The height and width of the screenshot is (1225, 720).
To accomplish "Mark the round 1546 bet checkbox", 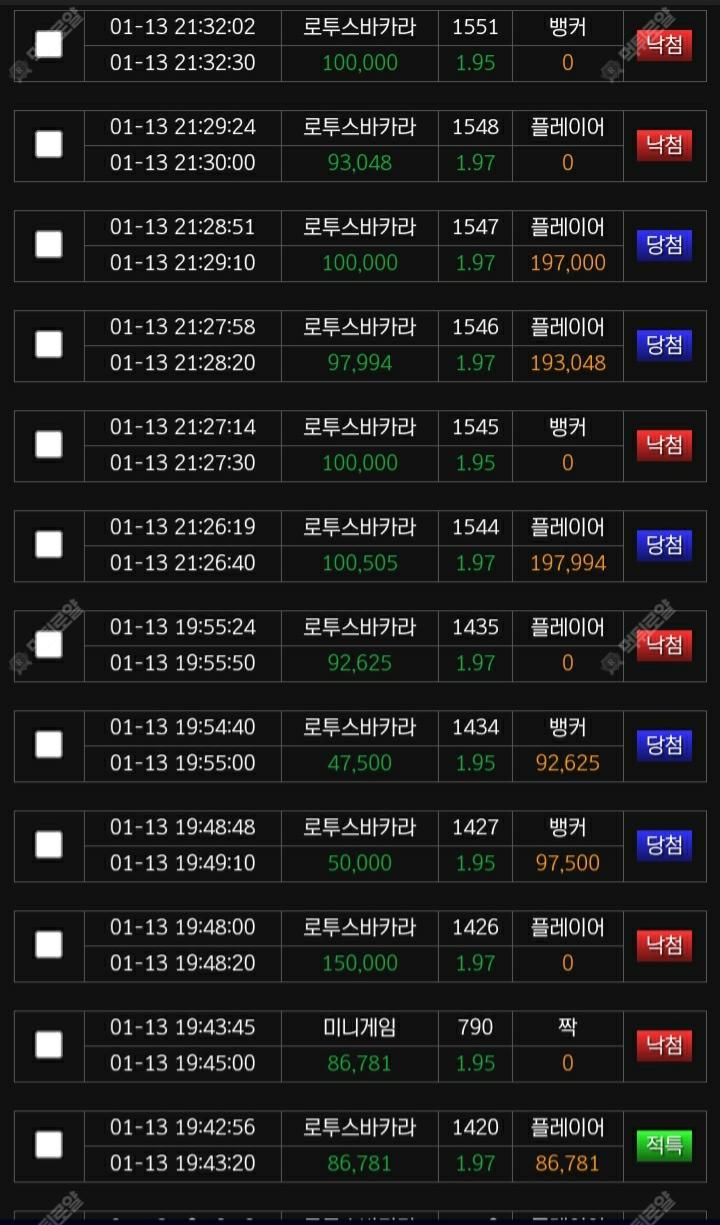I will coord(49,345).
